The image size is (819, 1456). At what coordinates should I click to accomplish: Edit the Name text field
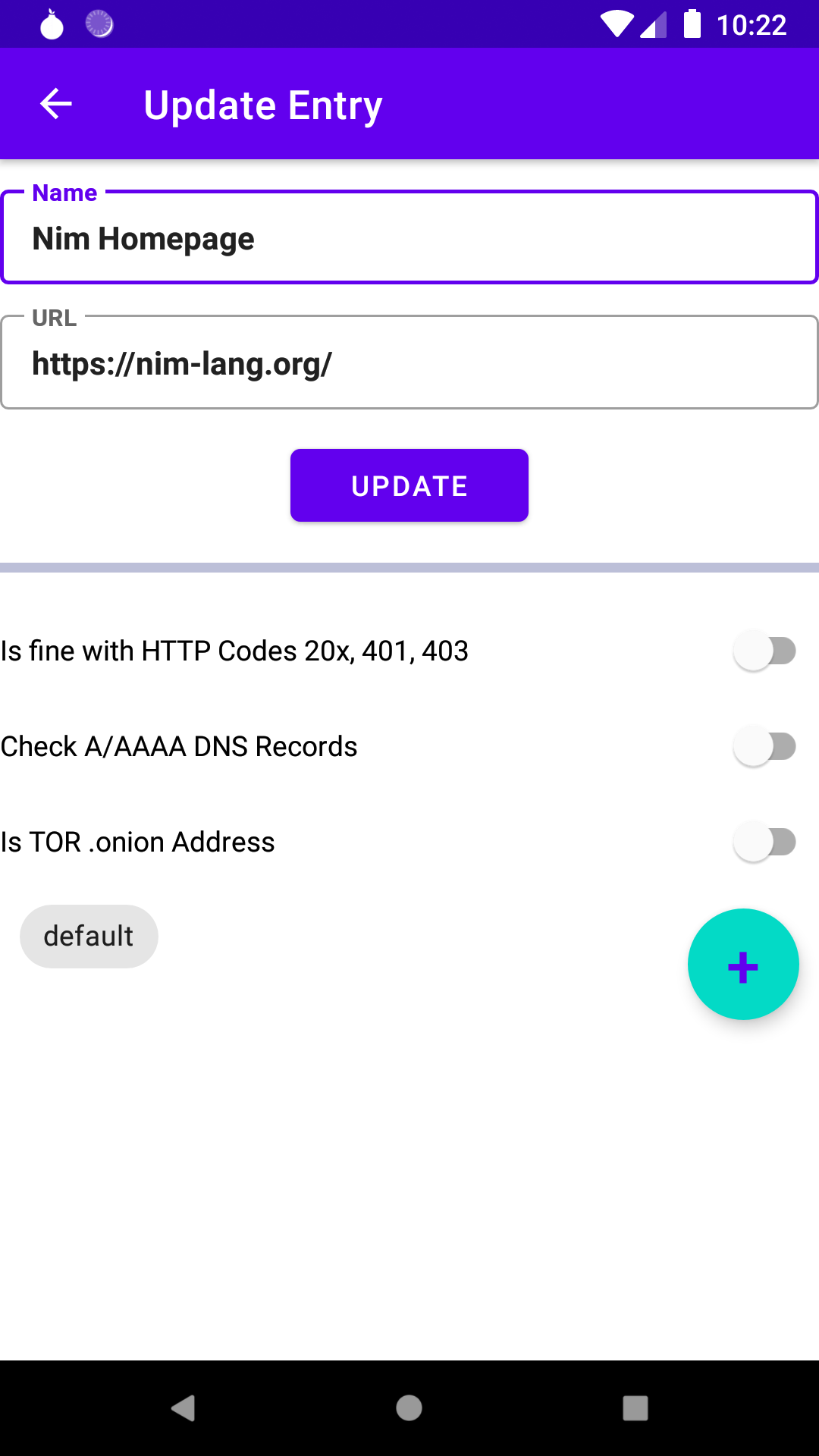click(x=409, y=239)
